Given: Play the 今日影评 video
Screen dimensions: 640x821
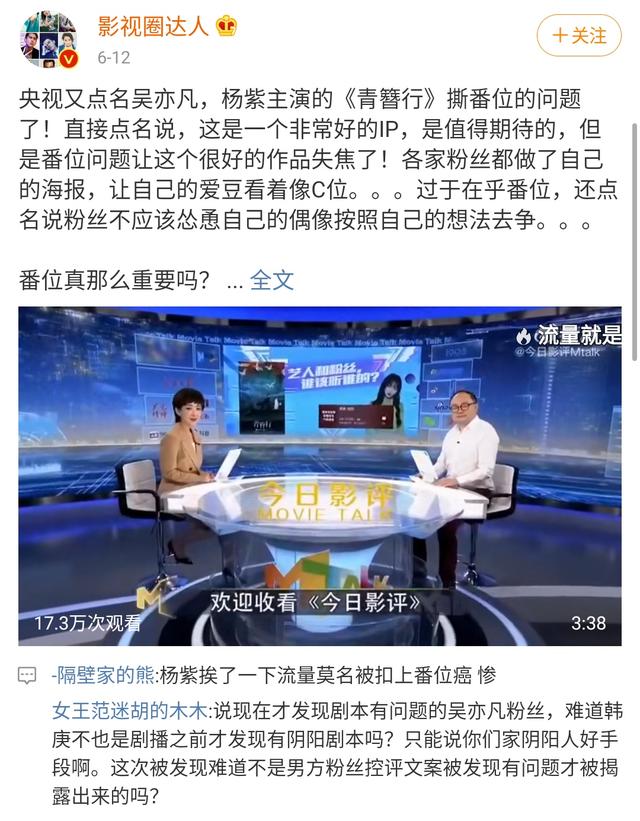Looking at the screenshot, I should click(x=320, y=475).
